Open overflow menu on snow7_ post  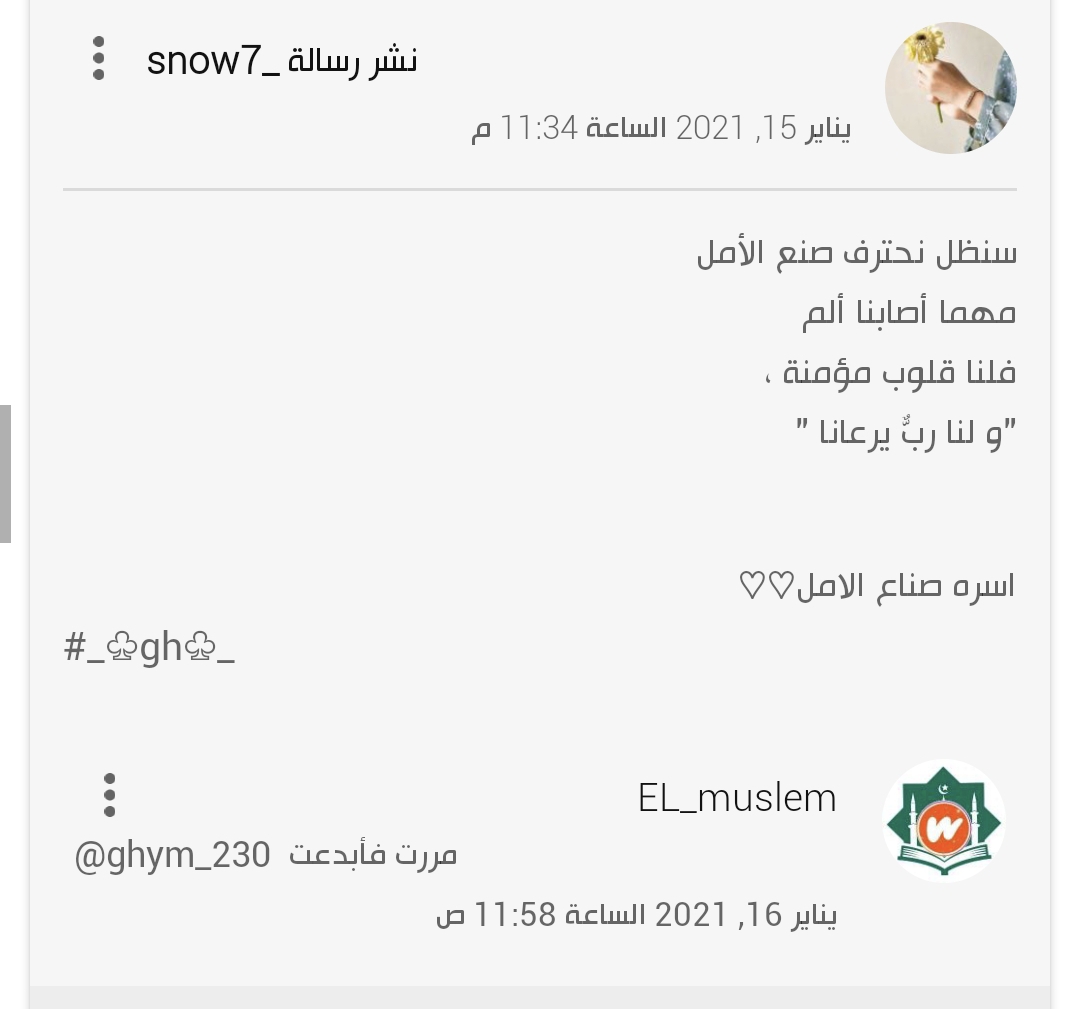pos(98,59)
